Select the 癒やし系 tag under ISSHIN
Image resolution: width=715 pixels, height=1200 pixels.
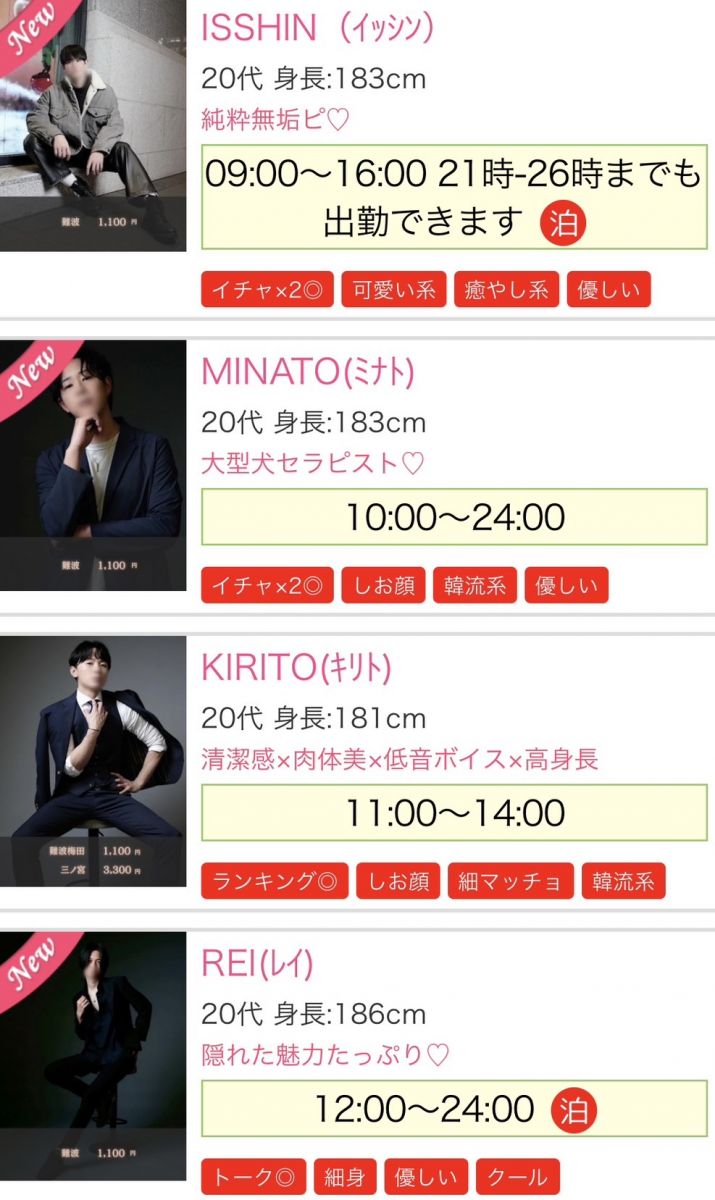pos(506,290)
